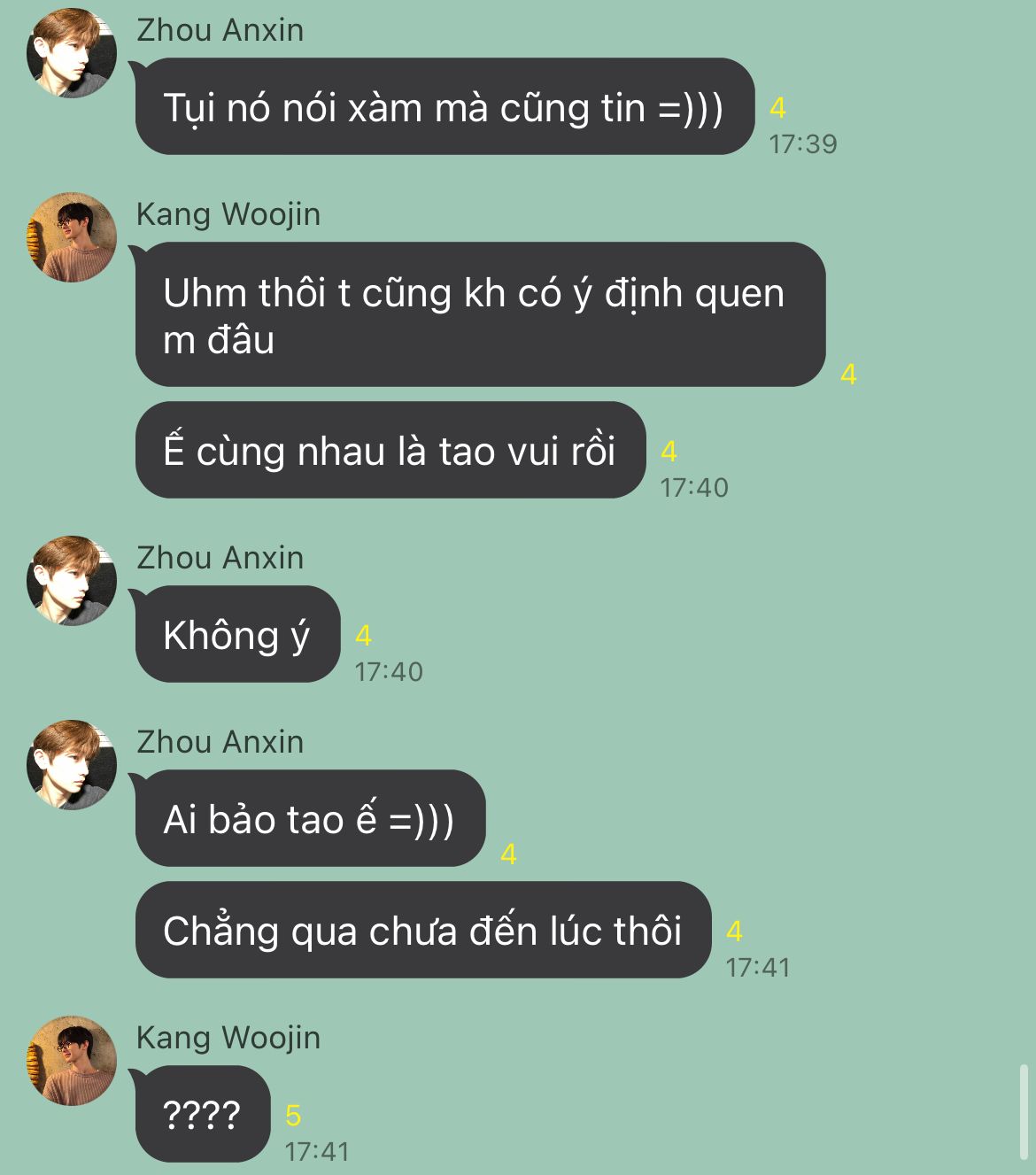Open Kang Woojin's avatar next to "????" message
Viewport: 1036px width, 1175px height.
point(72,1061)
